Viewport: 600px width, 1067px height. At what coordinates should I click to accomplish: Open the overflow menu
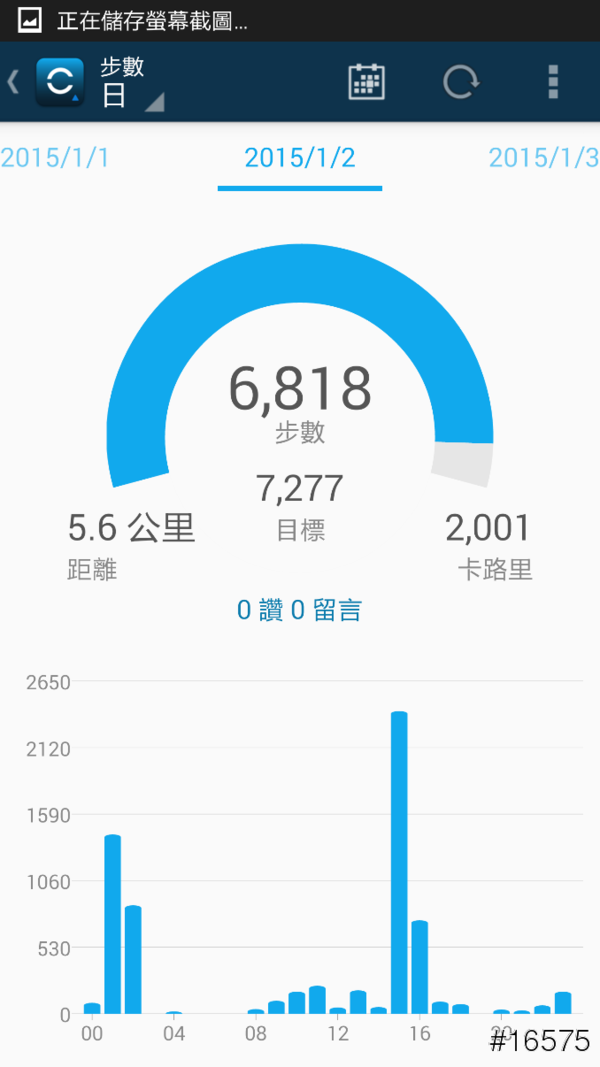553,82
